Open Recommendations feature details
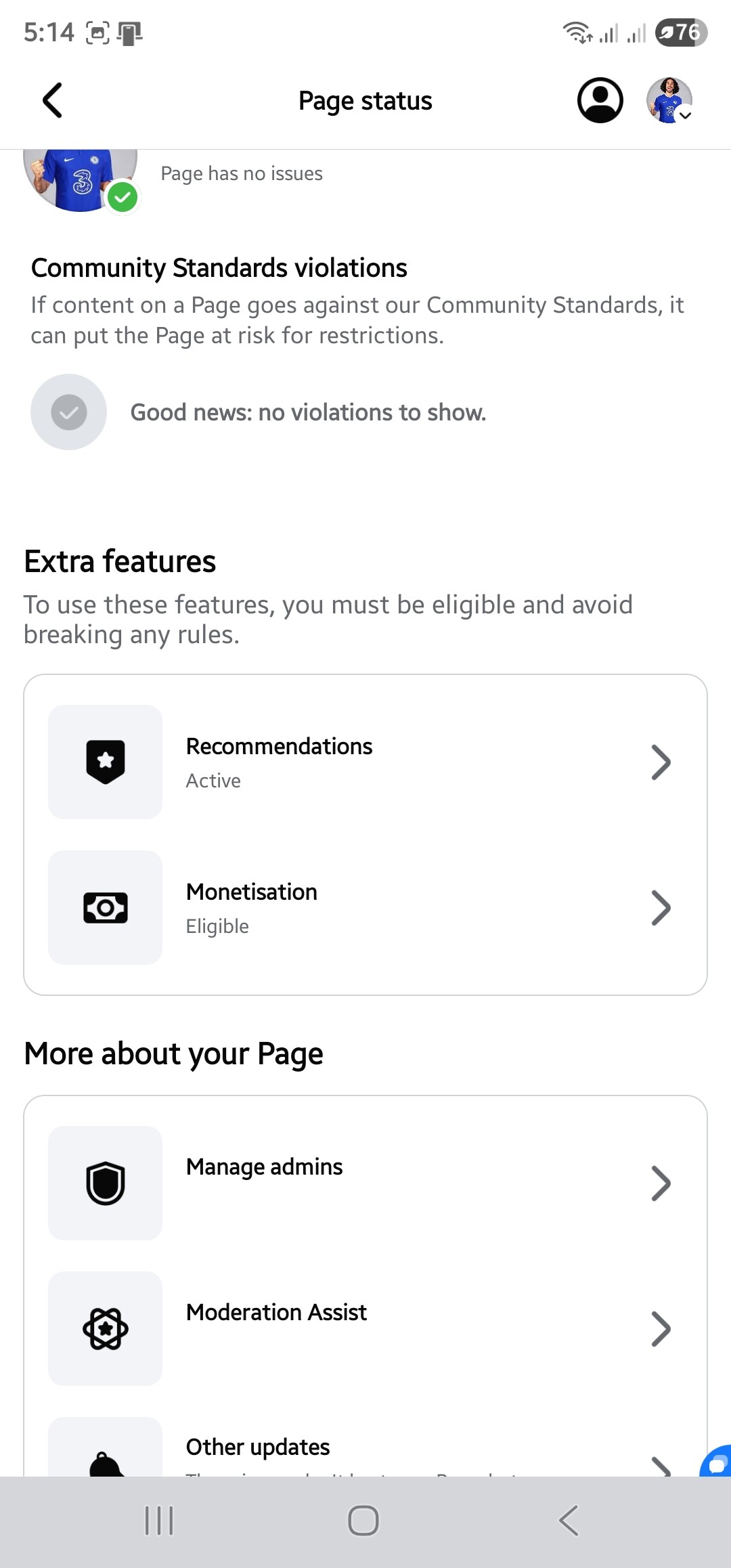This screenshot has height=1568, width=731. (x=365, y=762)
